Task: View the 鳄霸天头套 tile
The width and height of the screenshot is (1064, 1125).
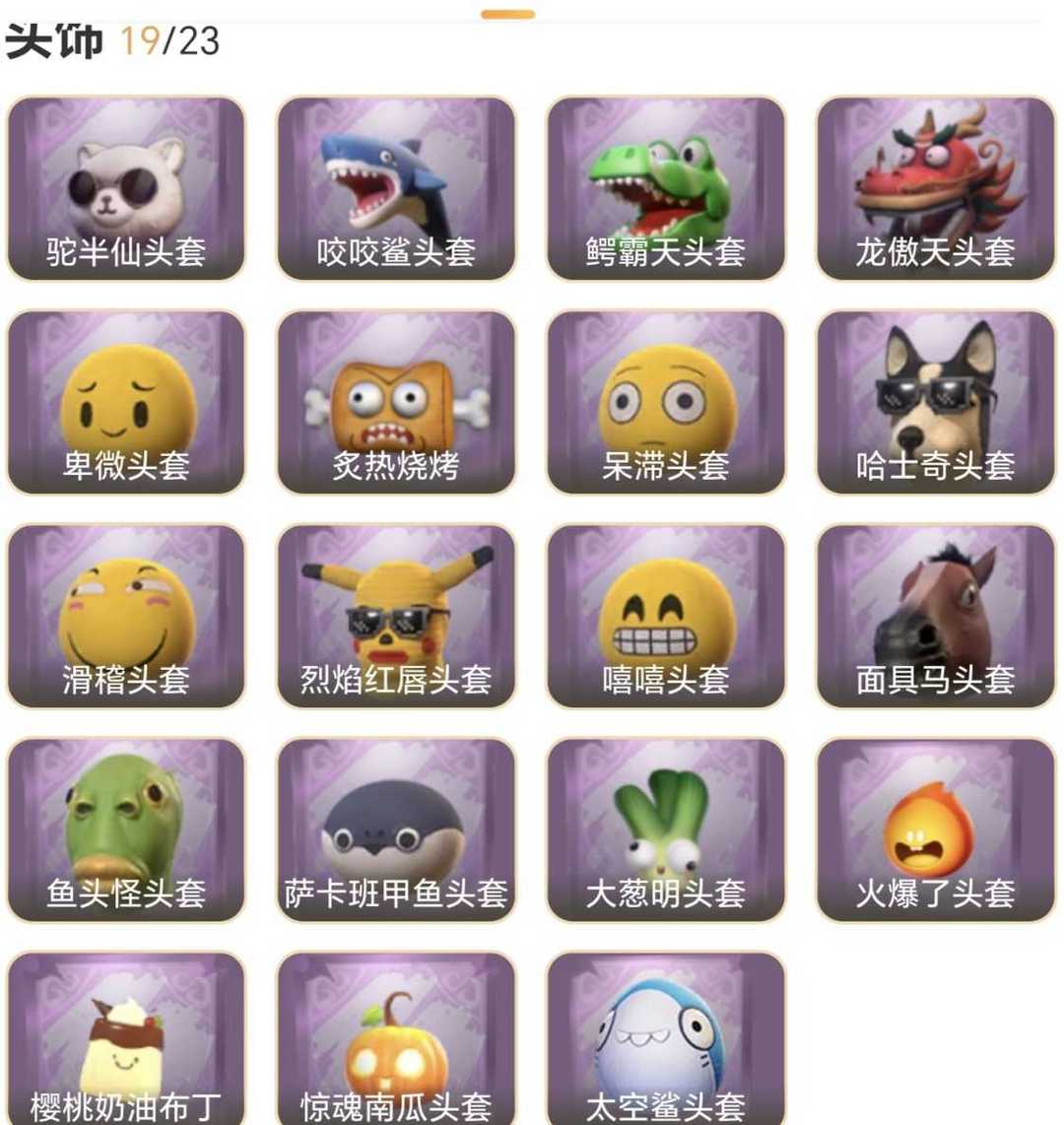Action: coord(666,188)
